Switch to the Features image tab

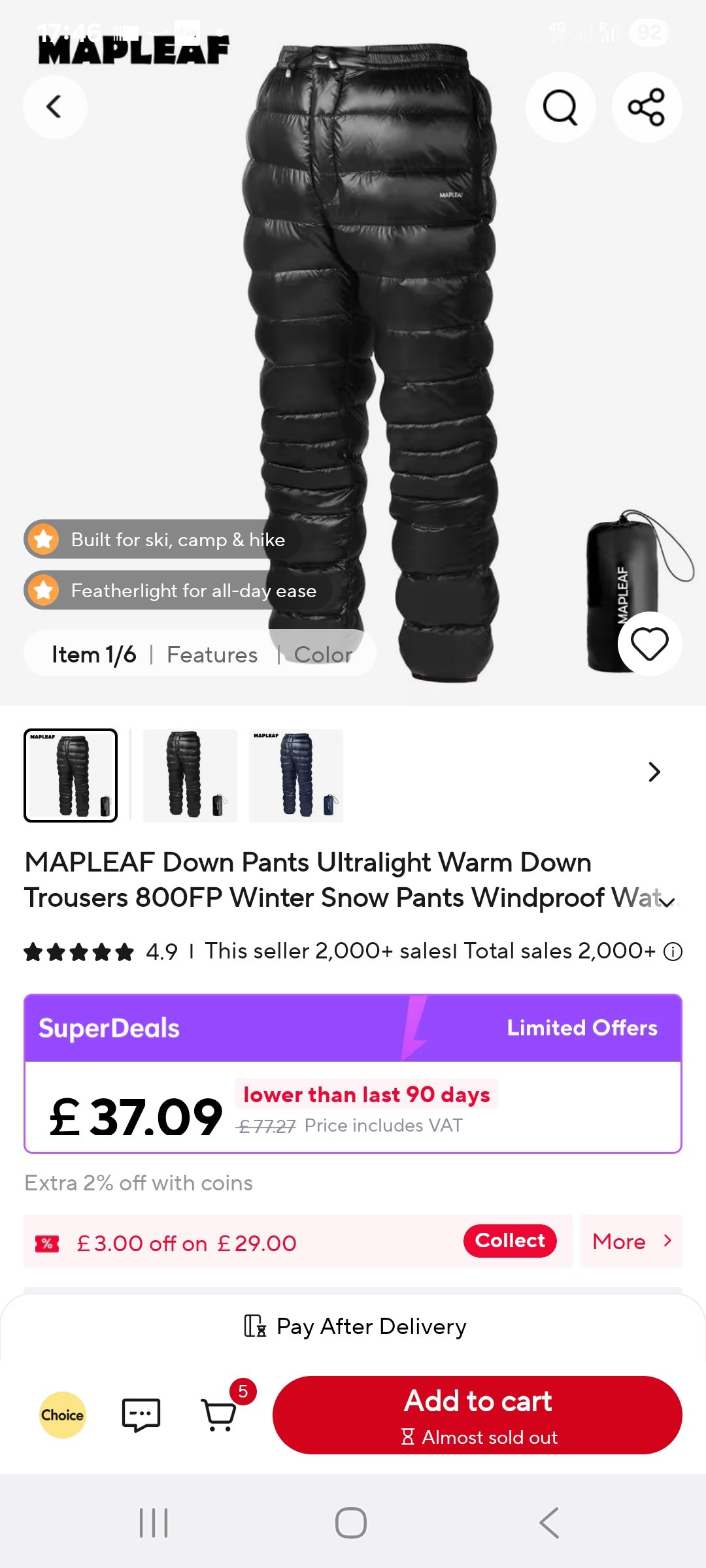[212, 655]
